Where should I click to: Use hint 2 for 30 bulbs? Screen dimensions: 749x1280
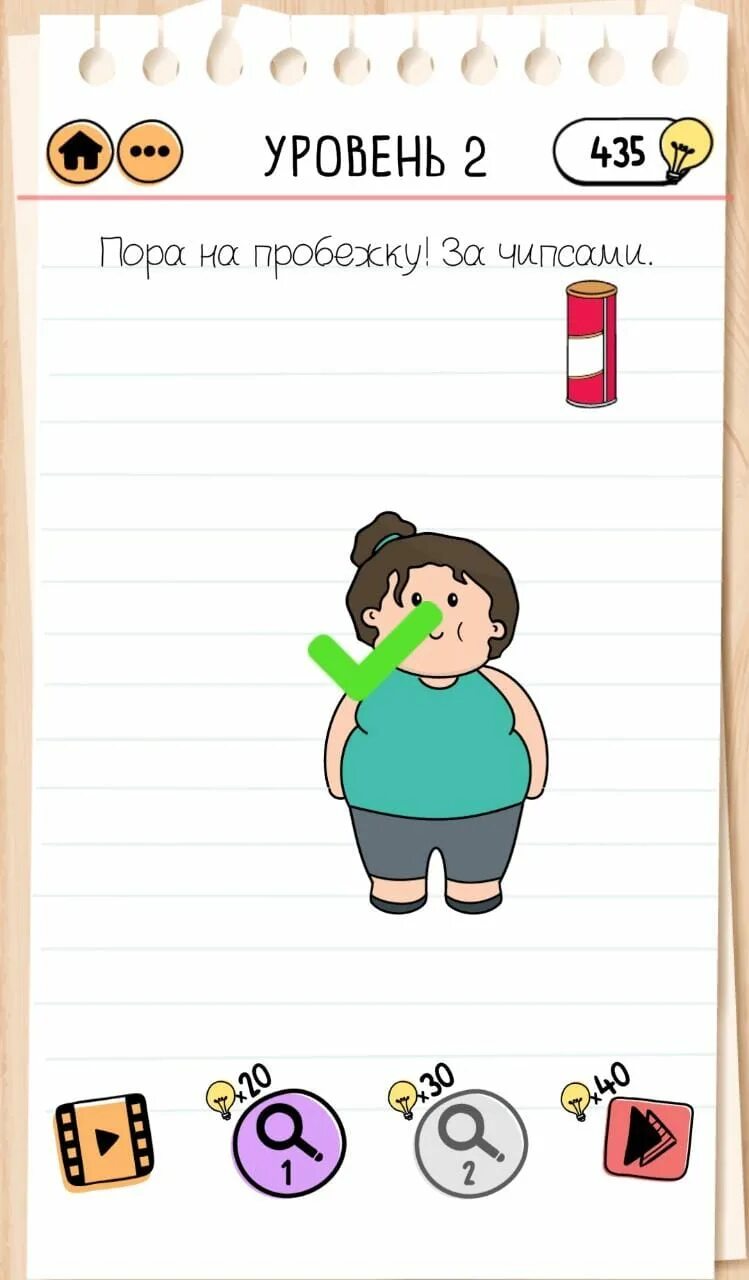pyautogui.click(x=470, y=1143)
